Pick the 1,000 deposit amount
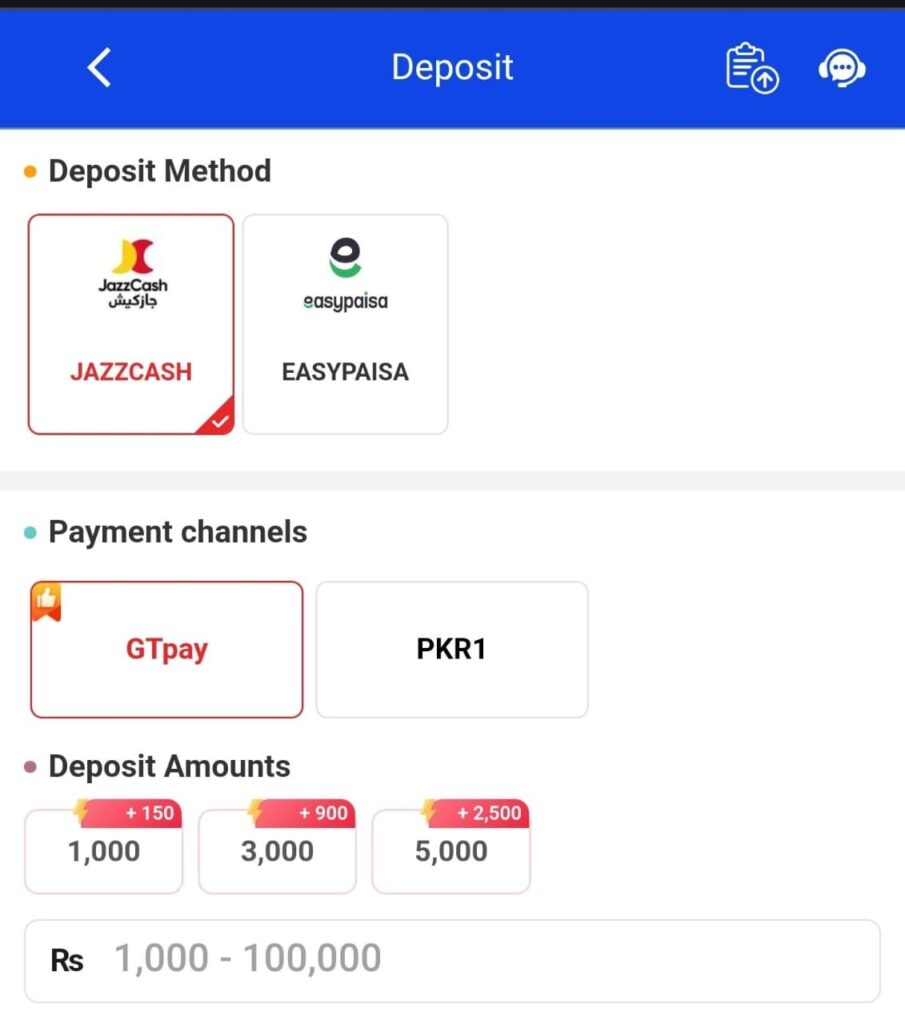 tap(104, 851)
